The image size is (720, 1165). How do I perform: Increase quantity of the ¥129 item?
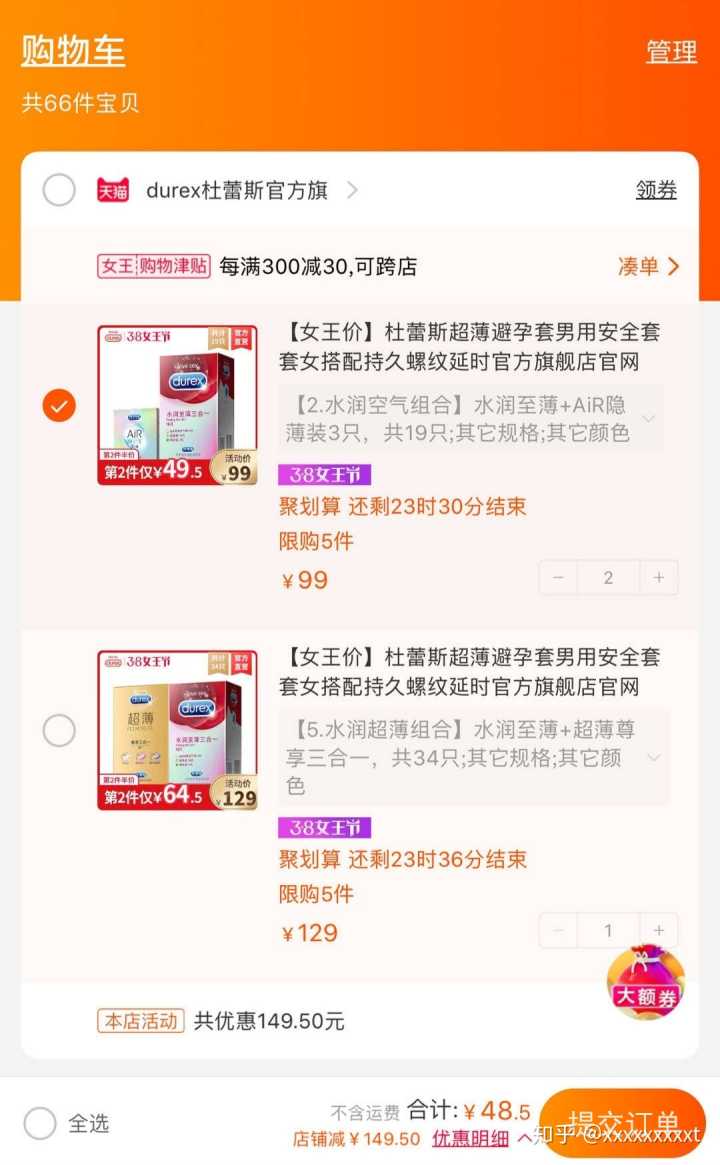[x=658, y=931]
